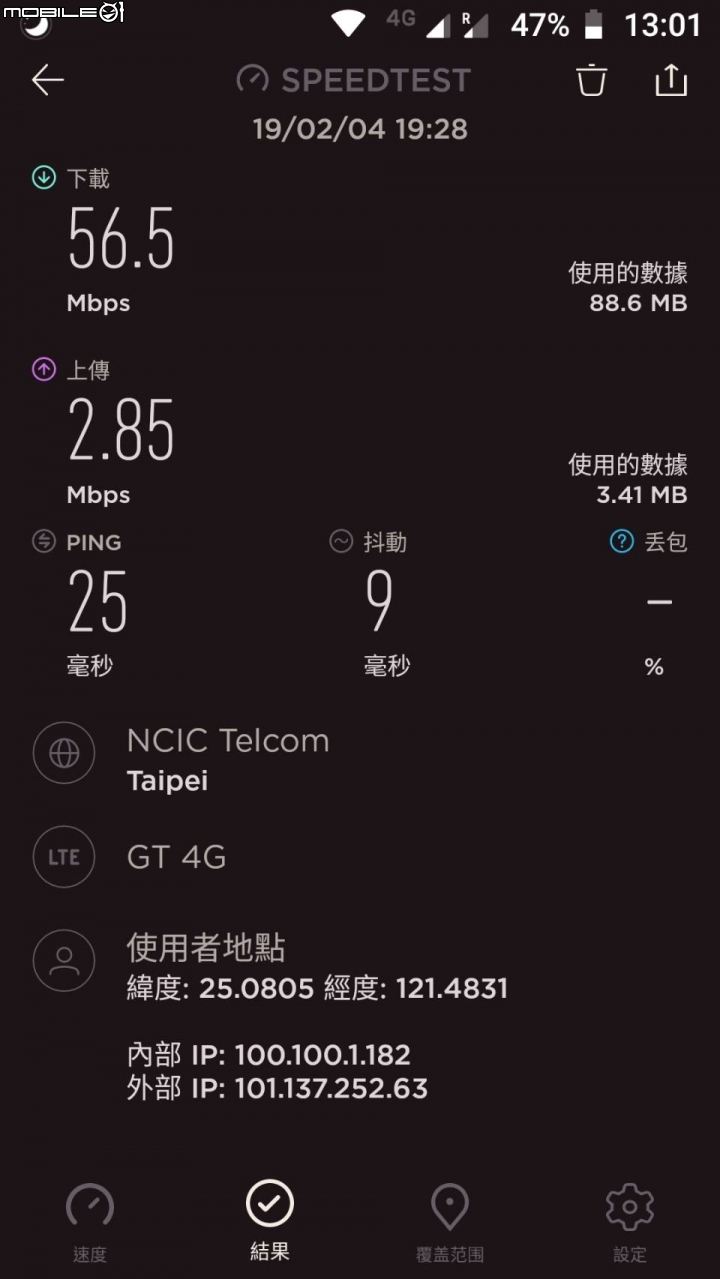Open the 設定 settings tab
This screenshot has width=720, height=1279.
[x=630, y=1224]
